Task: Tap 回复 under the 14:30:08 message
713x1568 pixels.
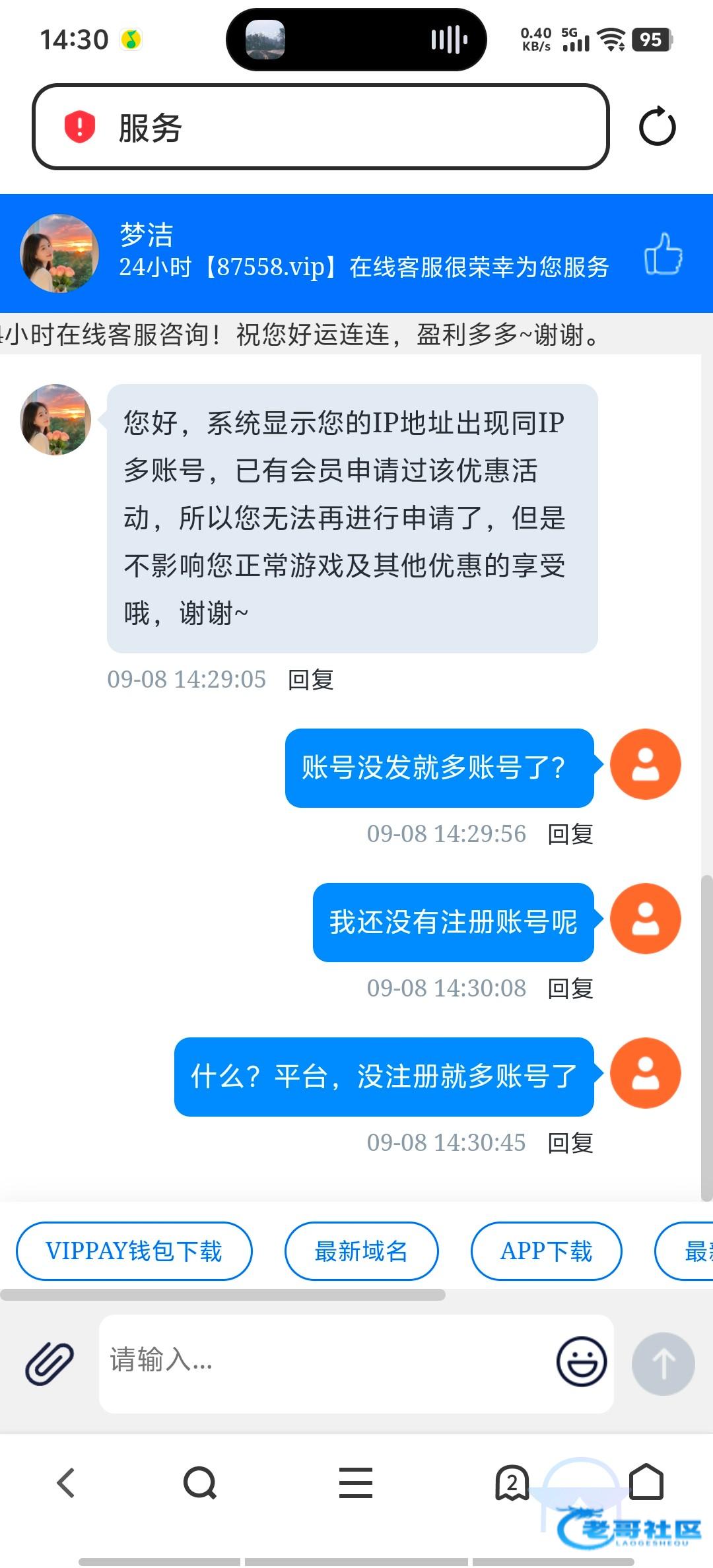Action: 571,988
